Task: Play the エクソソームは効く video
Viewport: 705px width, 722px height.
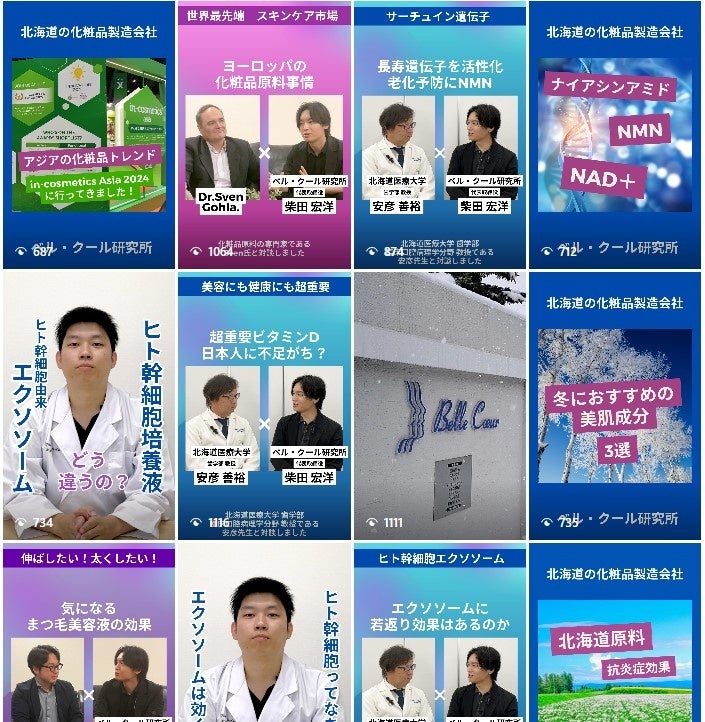Action: (264, 635)
